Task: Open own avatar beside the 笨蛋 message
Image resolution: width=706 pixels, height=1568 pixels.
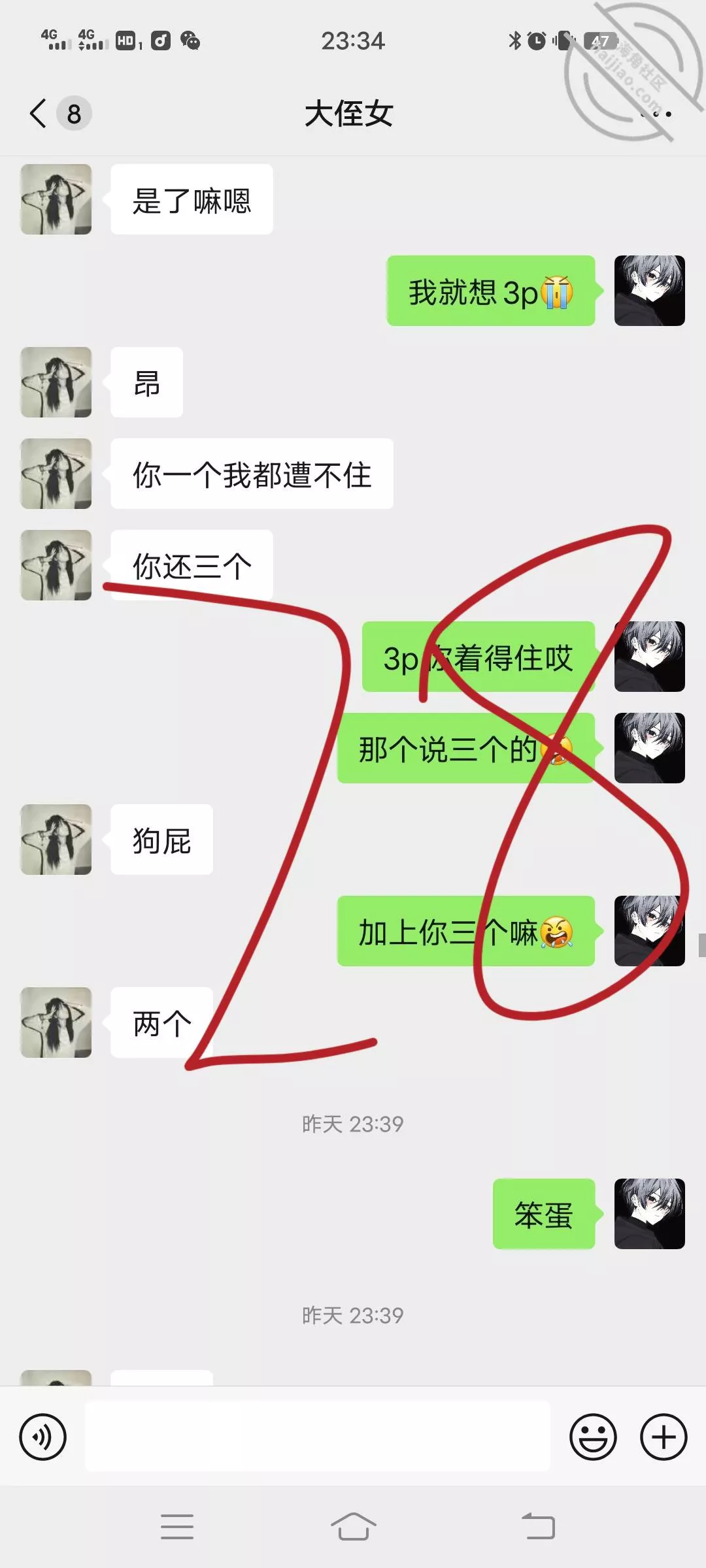Action: (649, 1214)
